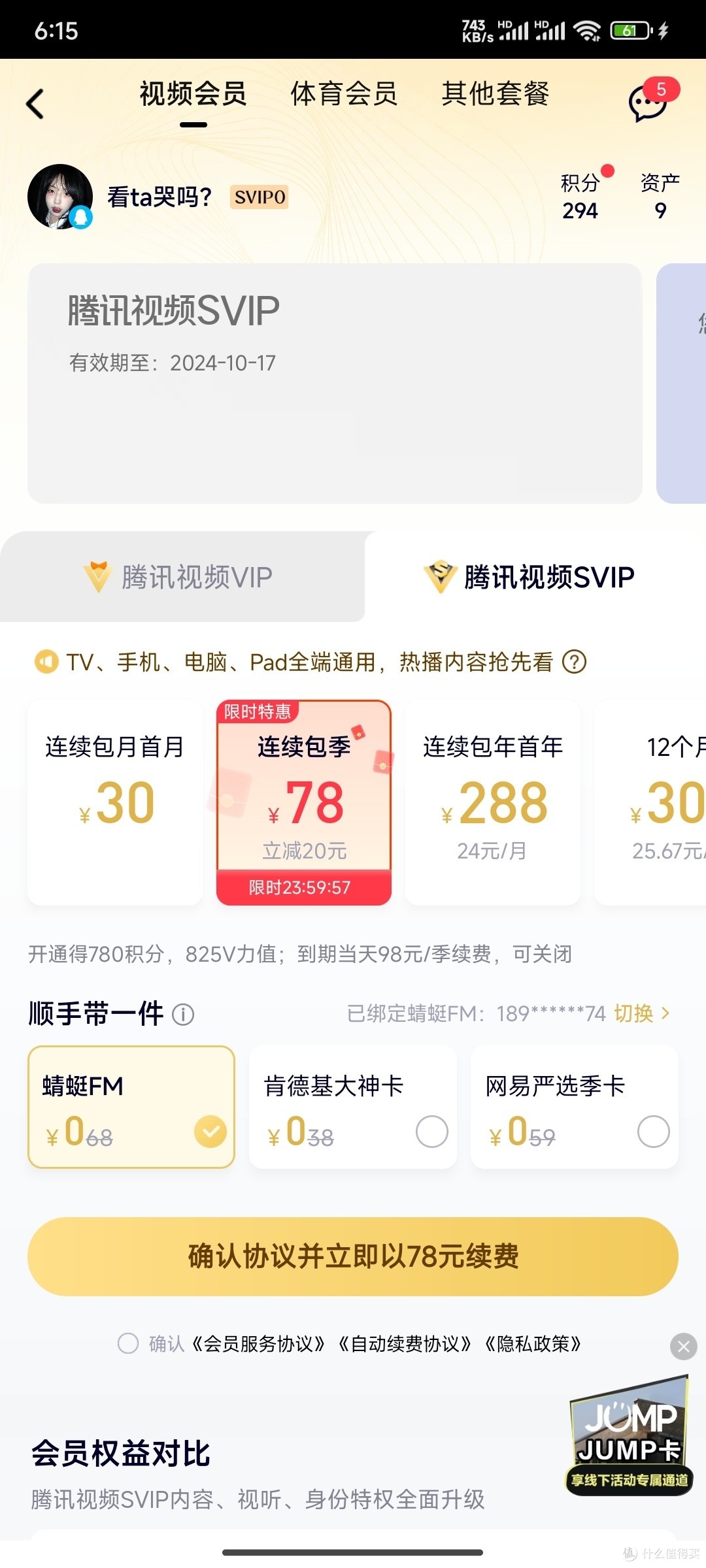Select the 腾讯视频VIP tab
Viewport: 706px width, 1568px height.
182,578
